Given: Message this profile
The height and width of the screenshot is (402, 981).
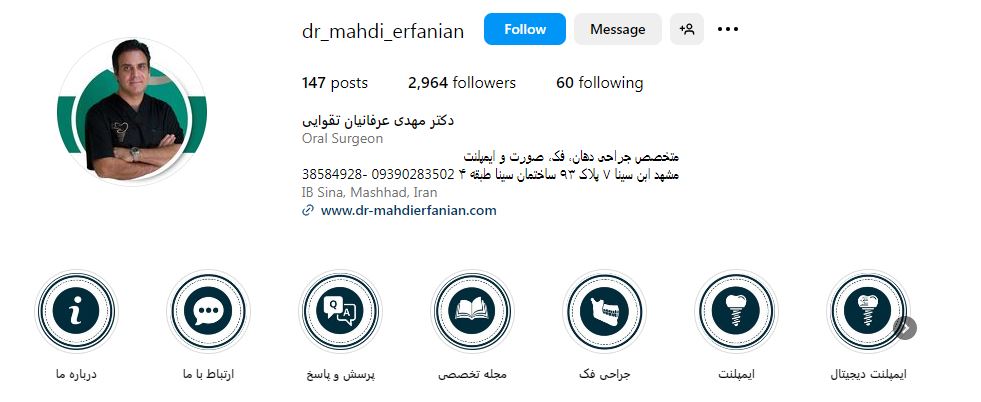Looking at the screenshot, I should [617, 29].
